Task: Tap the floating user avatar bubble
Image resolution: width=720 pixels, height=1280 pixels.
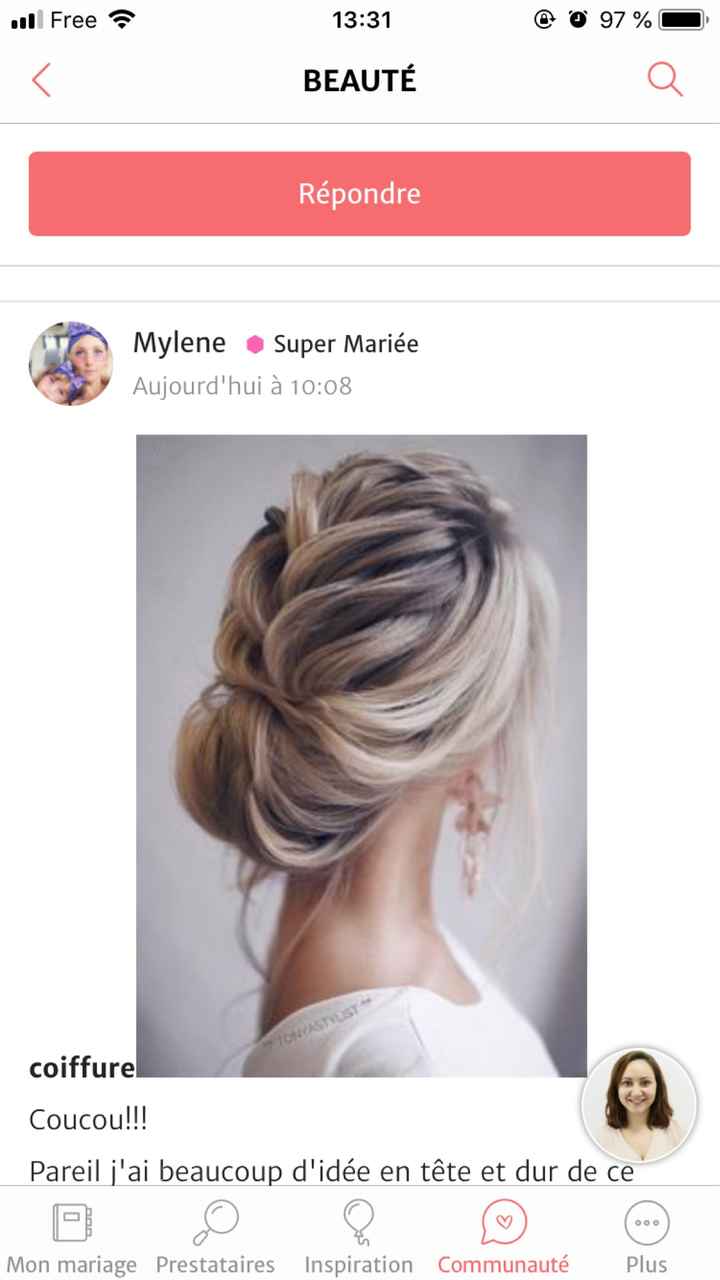Action: tap(637, 1103)
